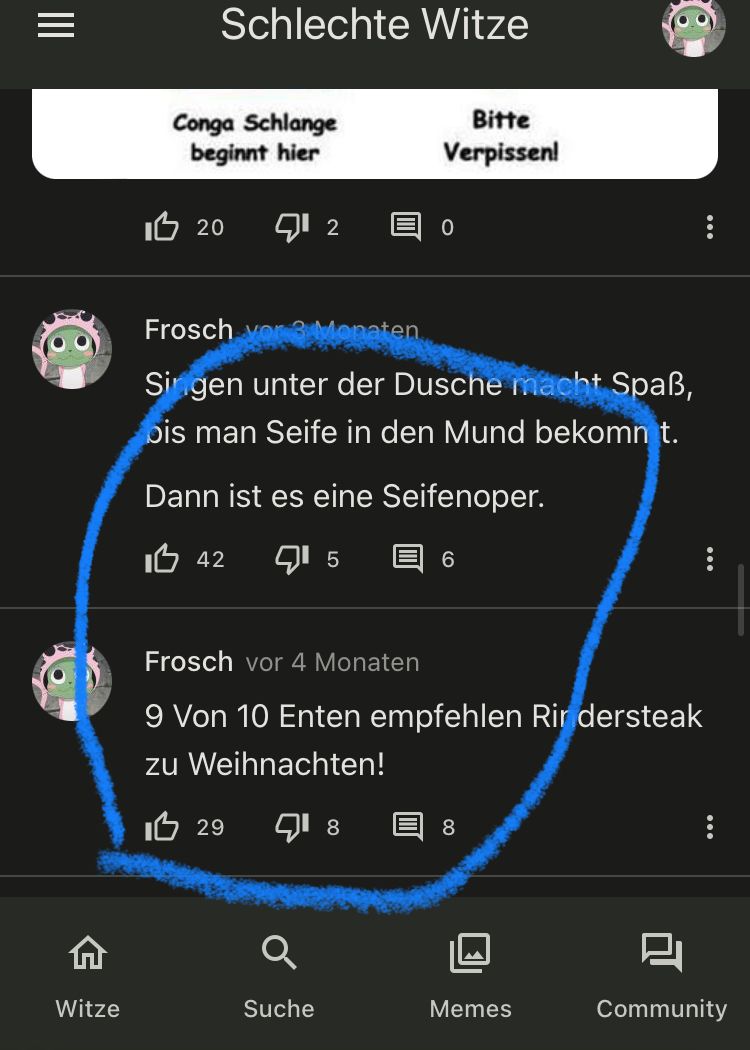Open overflow menu for the Enten Rindersteak joke

(709, 827)
